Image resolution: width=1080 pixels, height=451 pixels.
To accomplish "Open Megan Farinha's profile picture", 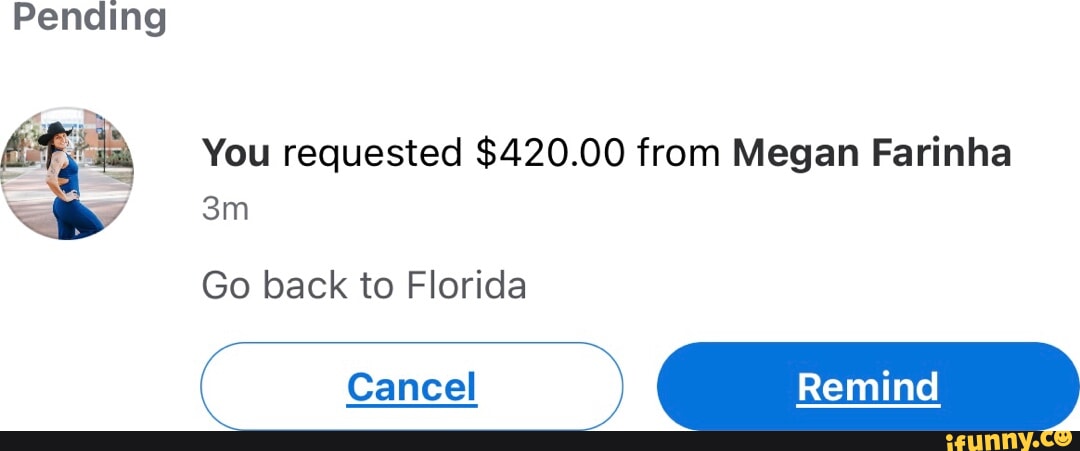I will [68, 174].
